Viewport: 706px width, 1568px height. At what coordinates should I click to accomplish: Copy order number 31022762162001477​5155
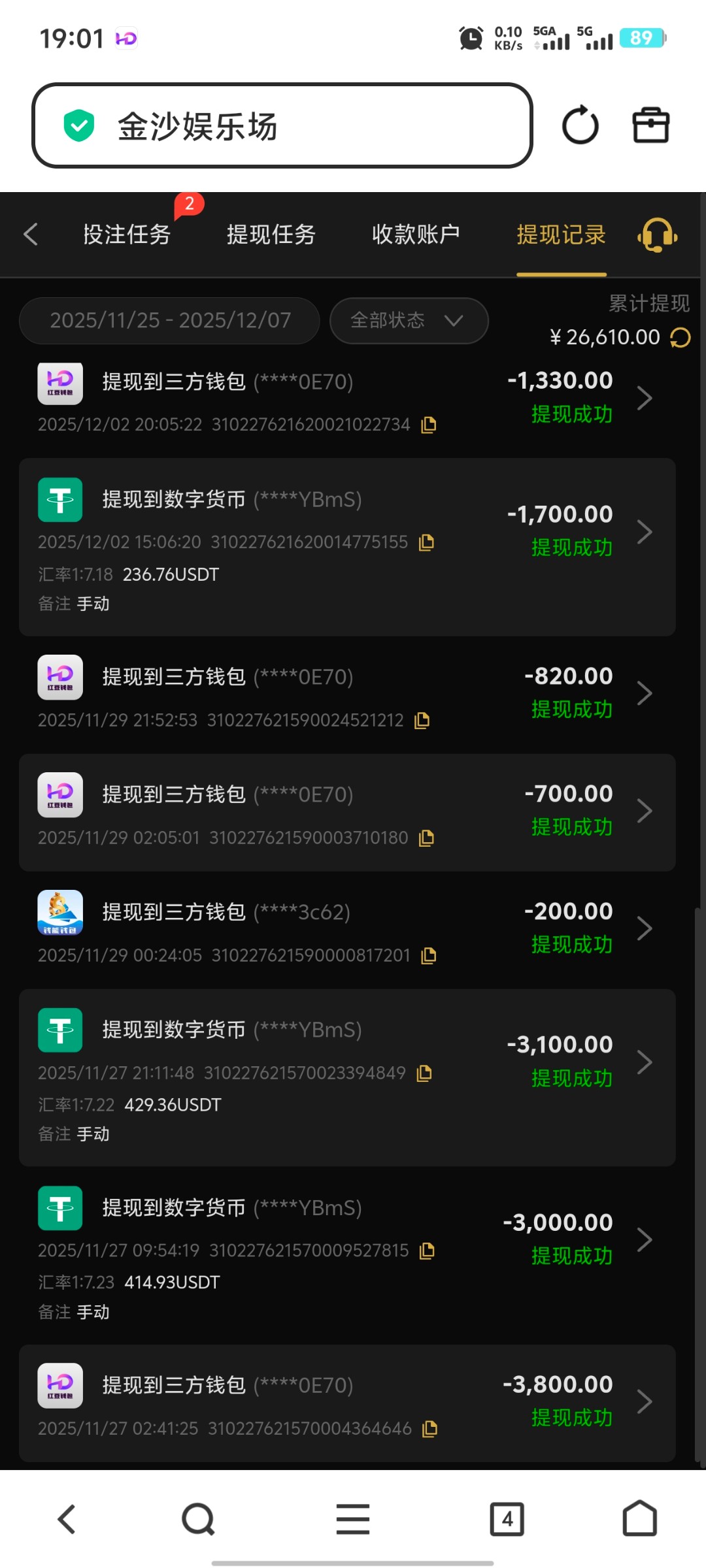(426, 542)
